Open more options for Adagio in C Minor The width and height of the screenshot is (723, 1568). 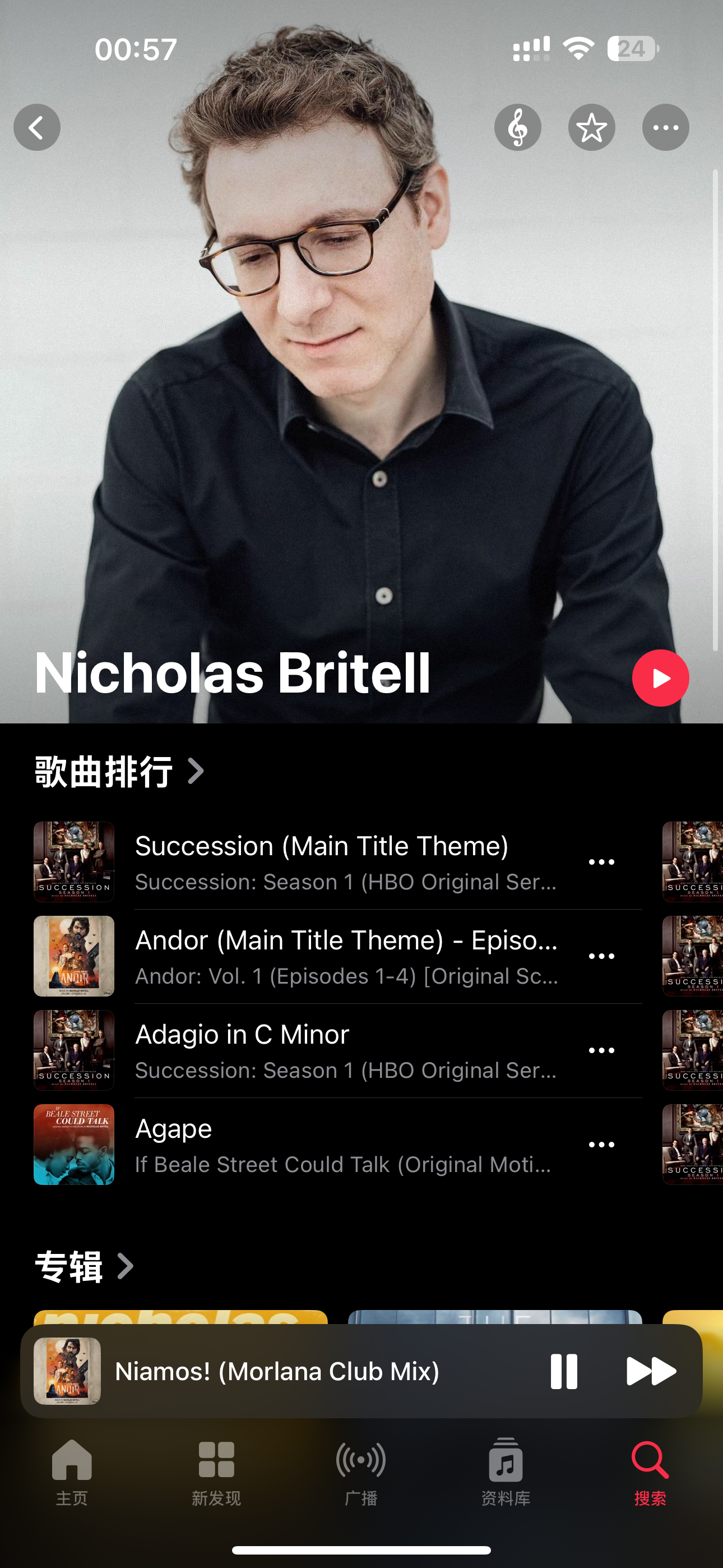click(x=601, y=1050)
